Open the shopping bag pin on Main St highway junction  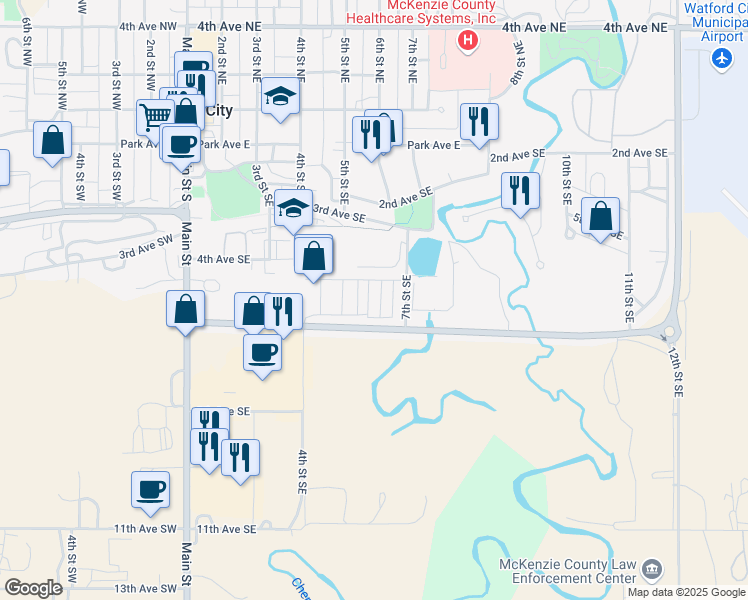(186, 312)
